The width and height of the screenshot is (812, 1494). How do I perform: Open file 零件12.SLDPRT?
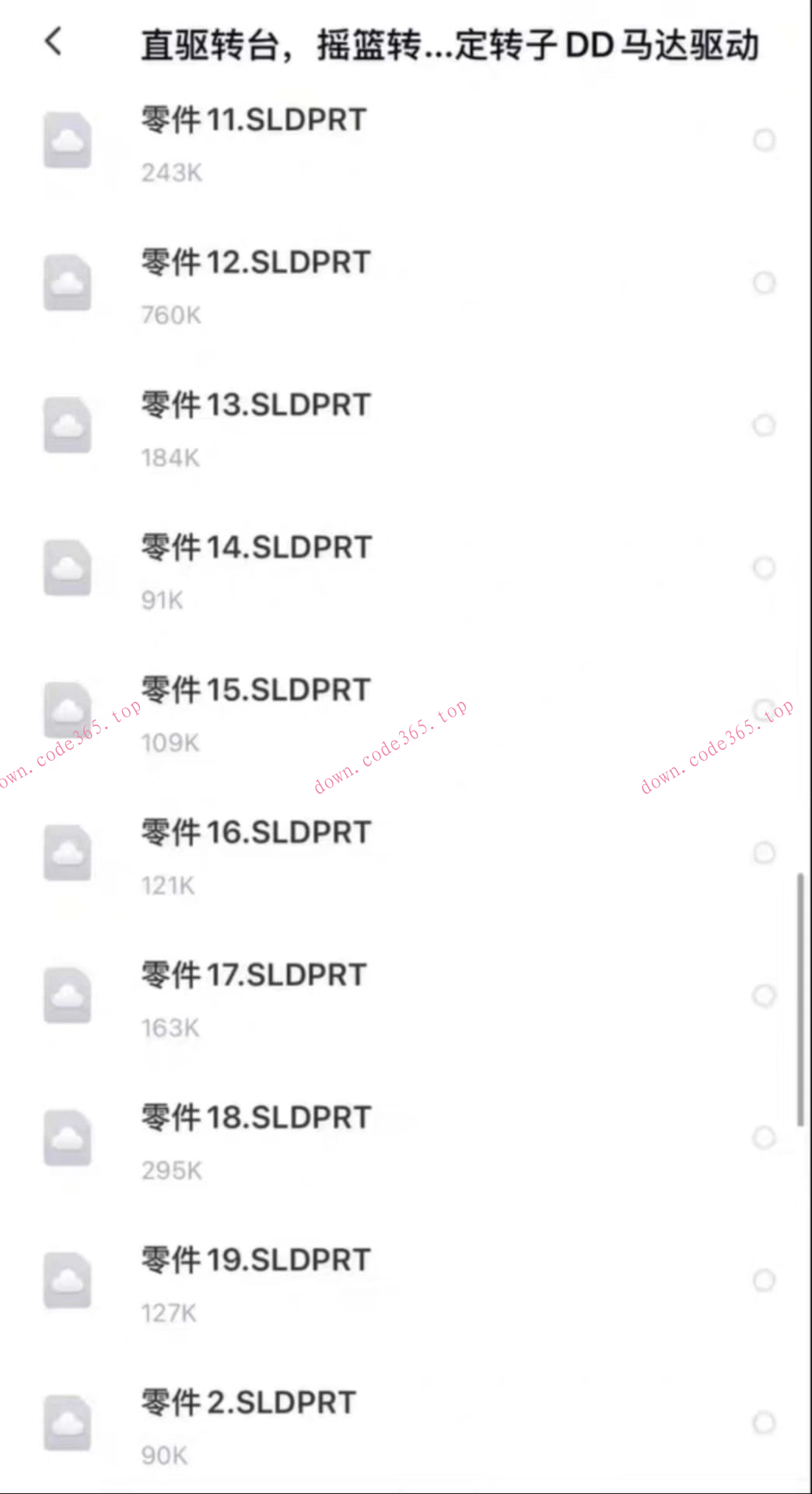[x=255, y=263]
